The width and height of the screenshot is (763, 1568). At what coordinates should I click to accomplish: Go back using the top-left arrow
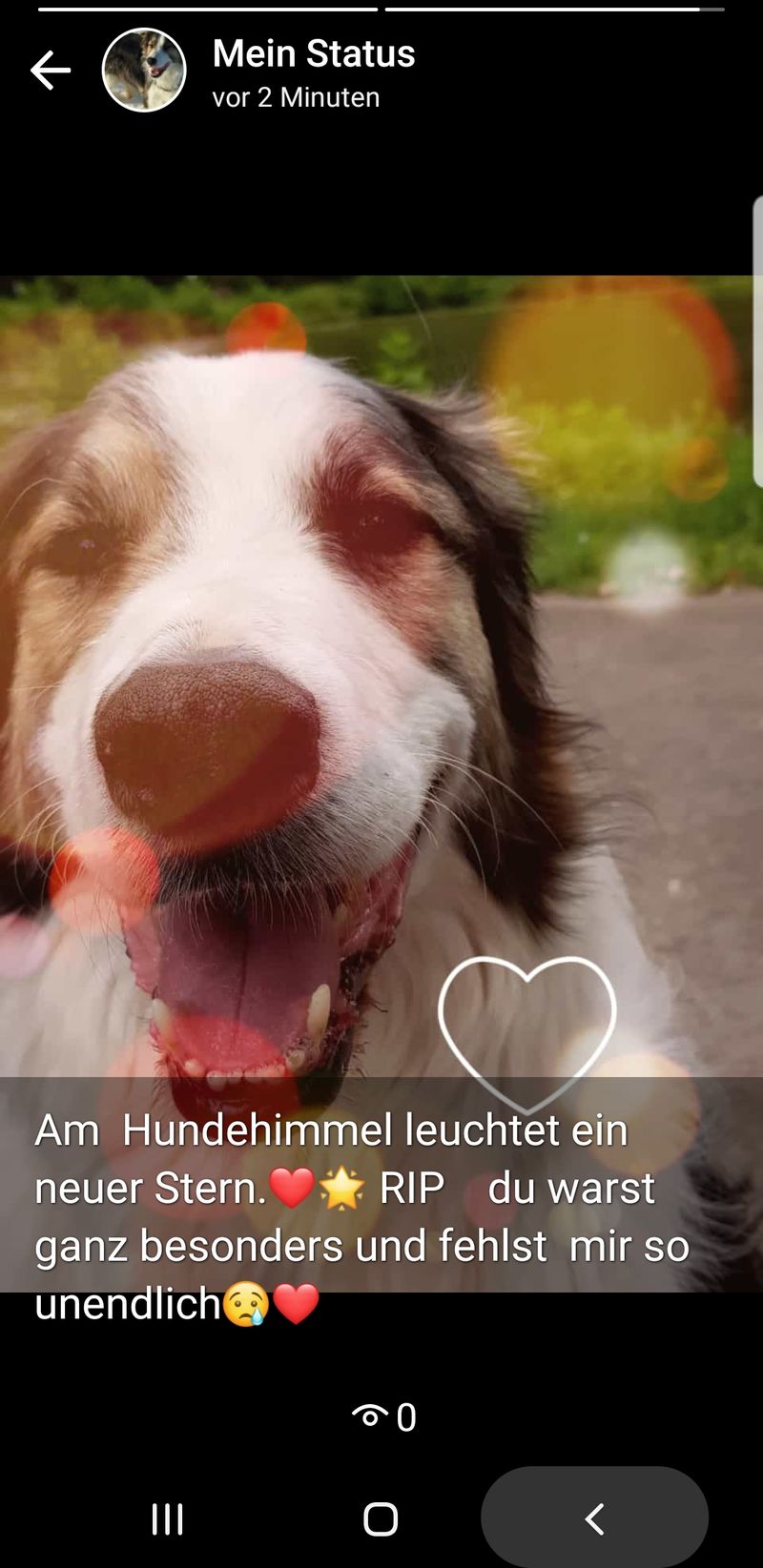(x=50, y=71)
